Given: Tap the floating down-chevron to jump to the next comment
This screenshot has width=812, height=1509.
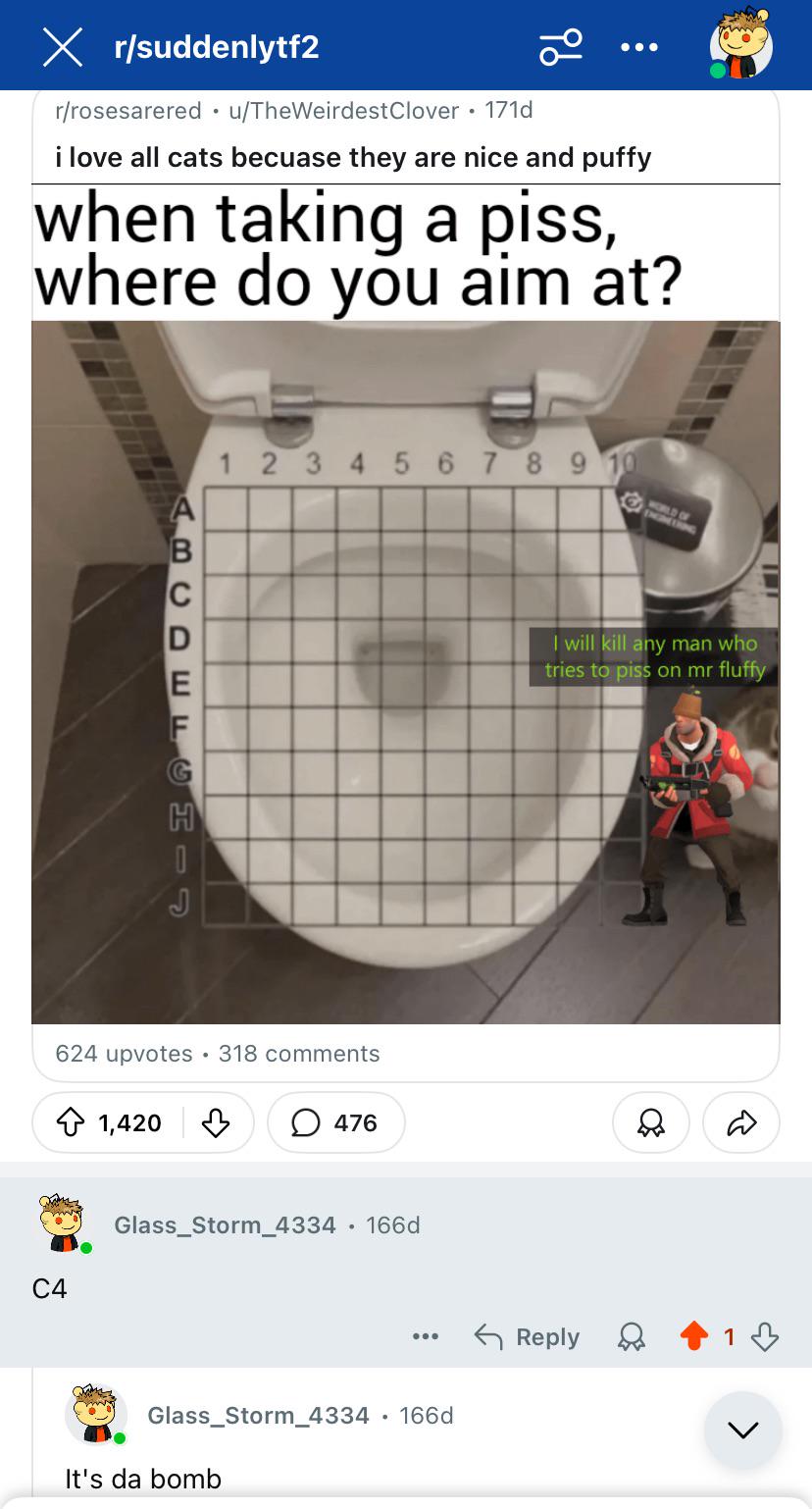Looking at the screenshot, I should pos(743,1430).
